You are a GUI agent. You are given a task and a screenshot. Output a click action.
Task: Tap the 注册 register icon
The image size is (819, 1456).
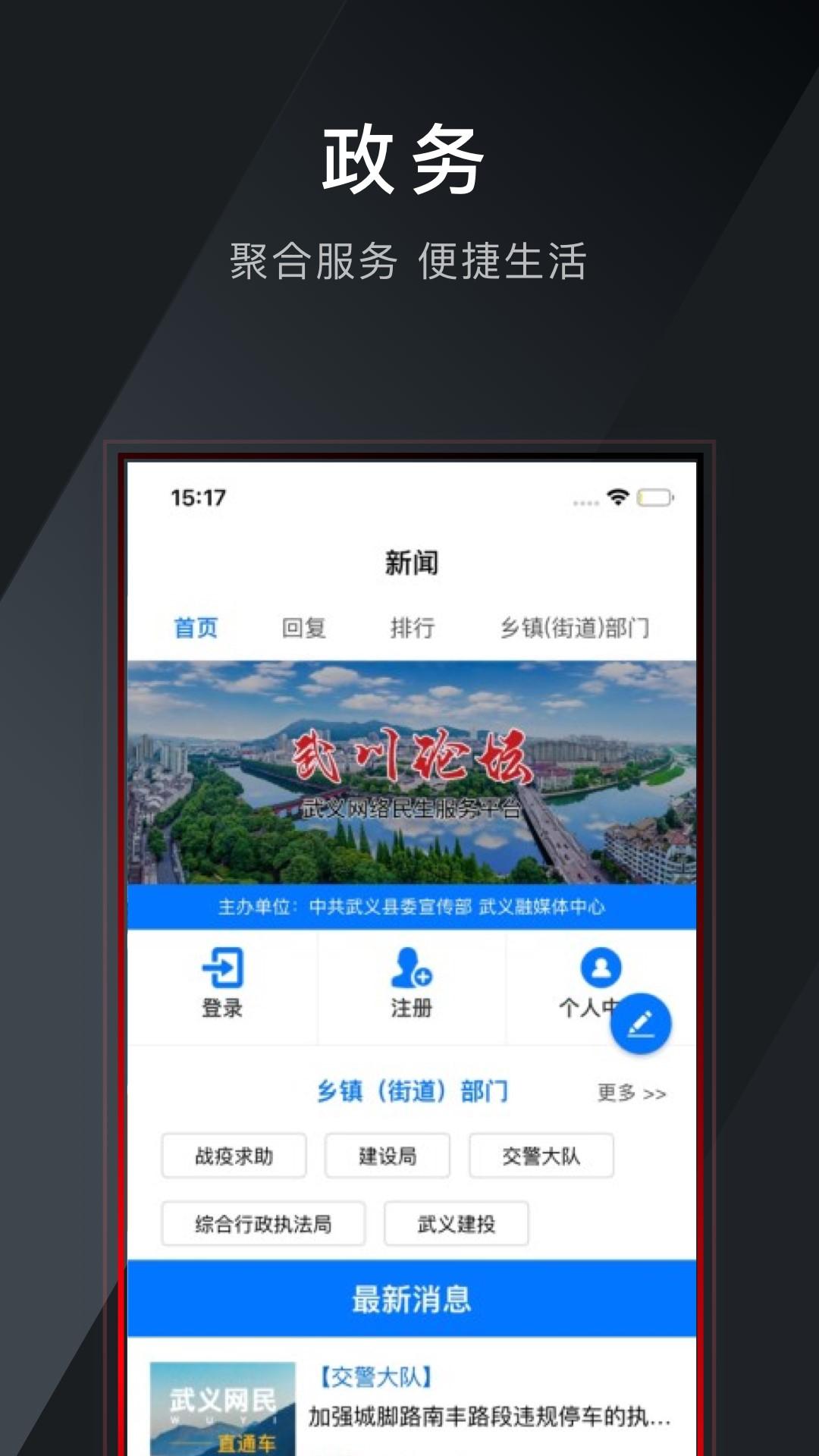click(410, 966)
